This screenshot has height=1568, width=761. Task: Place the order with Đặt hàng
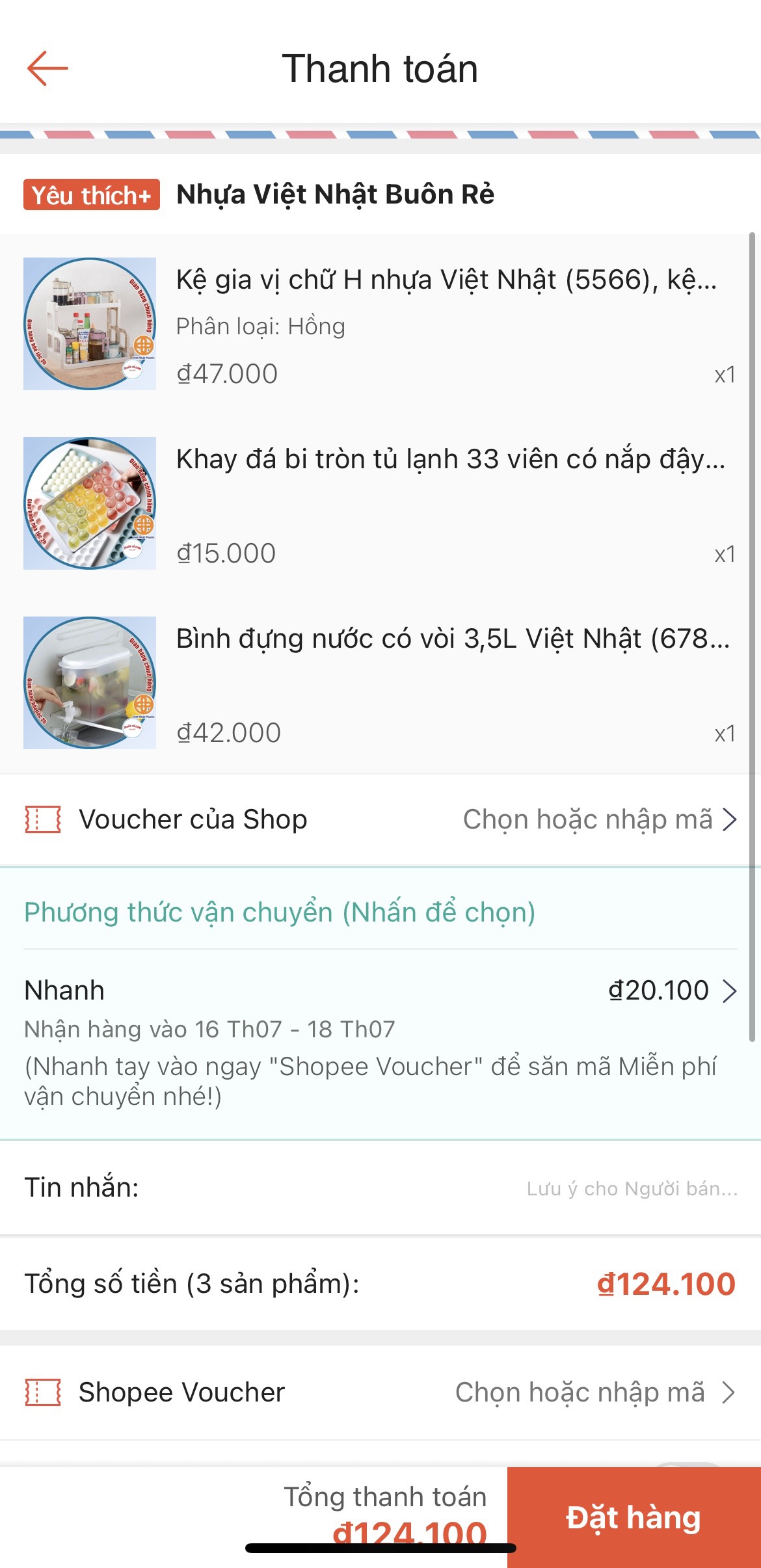point(633,1518)
